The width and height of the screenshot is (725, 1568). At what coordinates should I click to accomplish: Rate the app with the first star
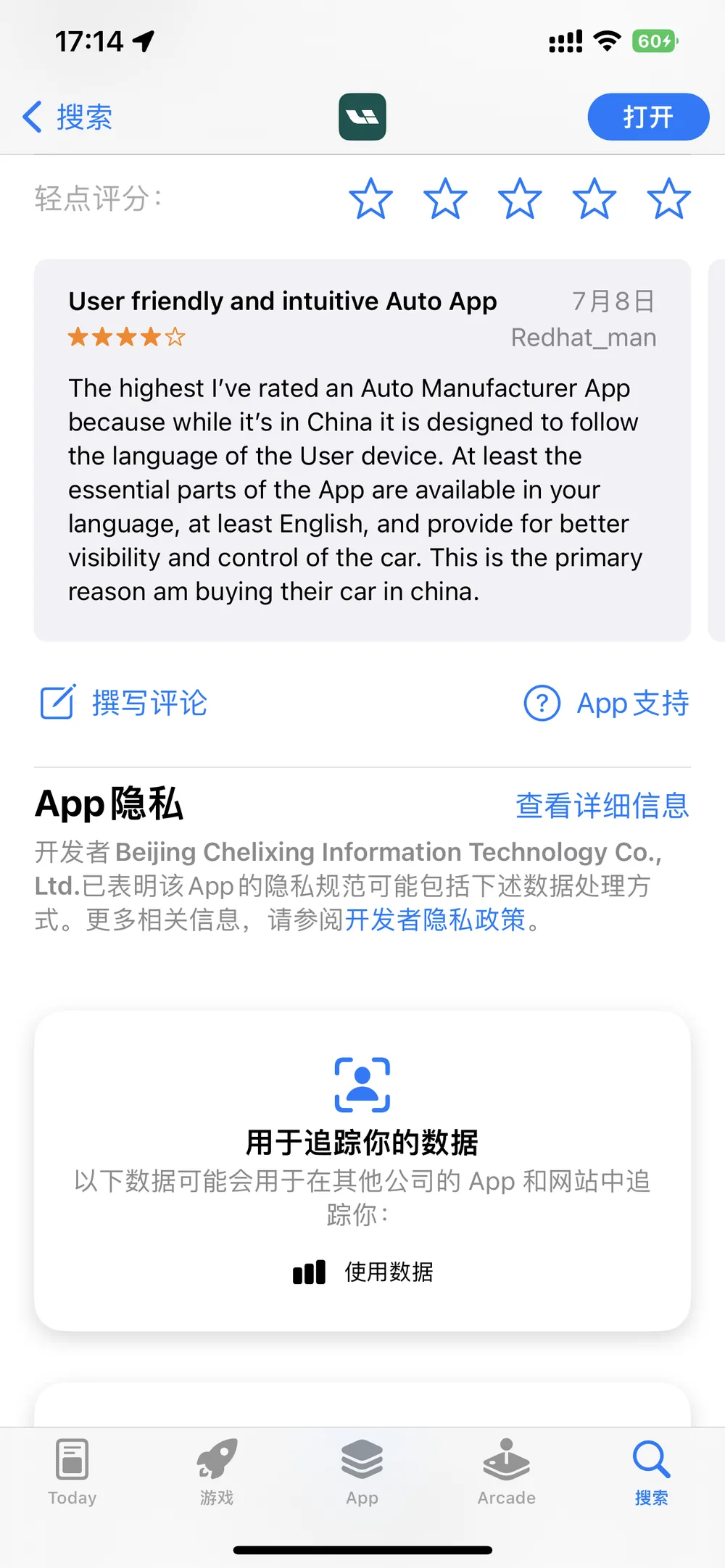pyautogui.click(x=370, y=199)
